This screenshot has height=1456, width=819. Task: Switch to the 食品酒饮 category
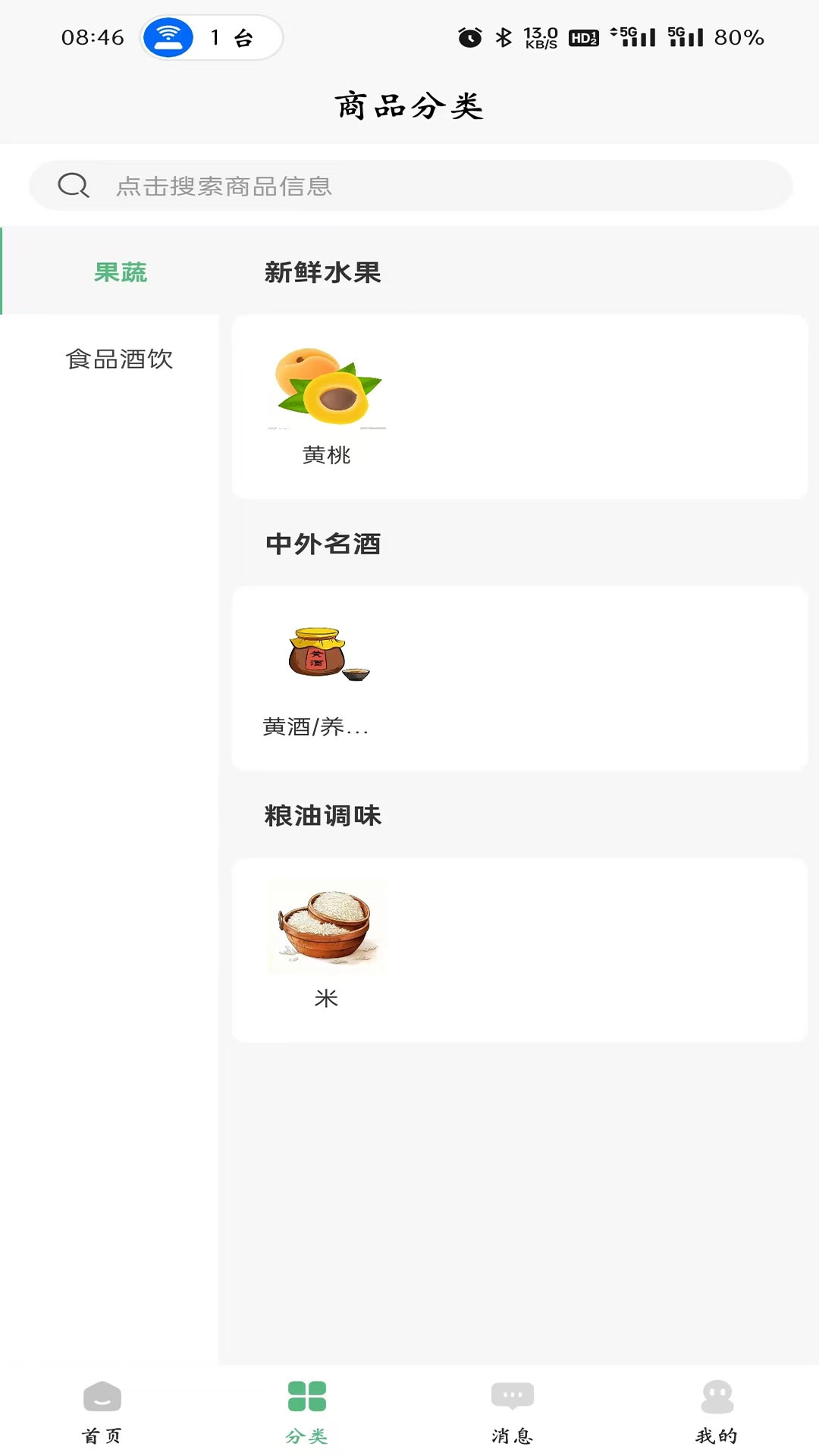pyautogui.click(x=121, y=359)
